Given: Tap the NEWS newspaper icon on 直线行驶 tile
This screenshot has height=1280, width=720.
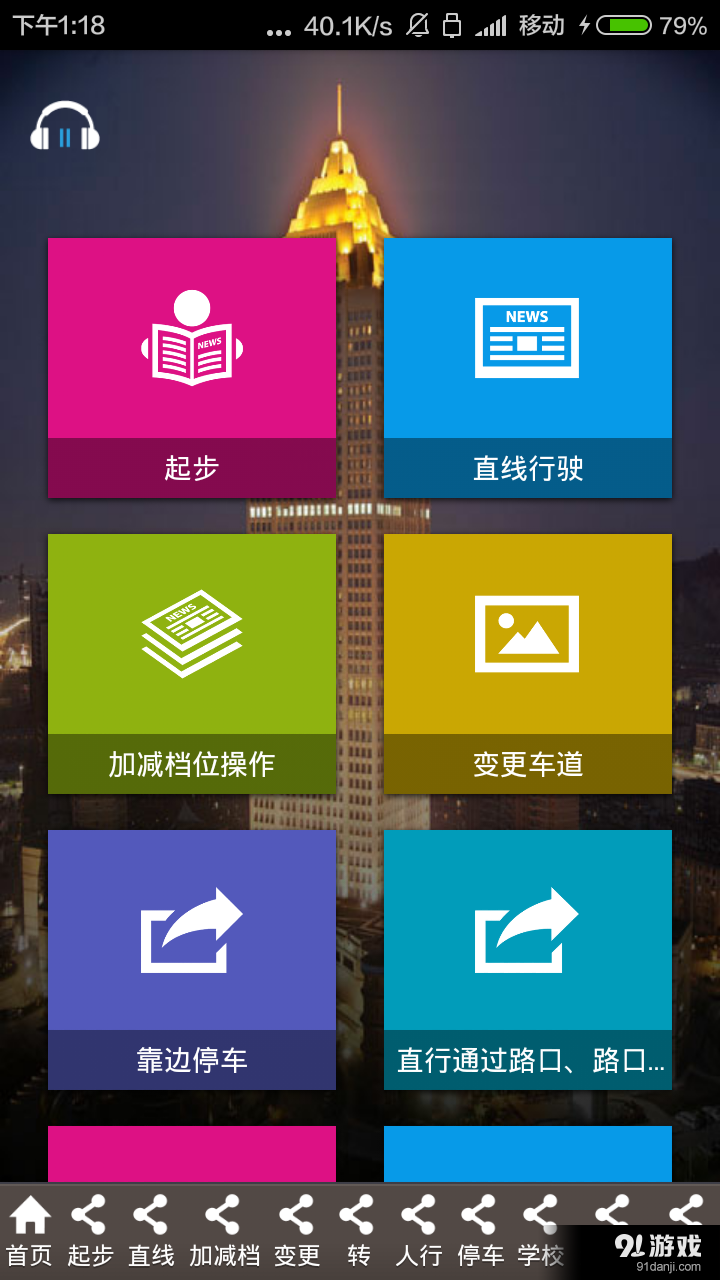Looking at the screenshot, I should pyautogui.click(x=528, y=338).
